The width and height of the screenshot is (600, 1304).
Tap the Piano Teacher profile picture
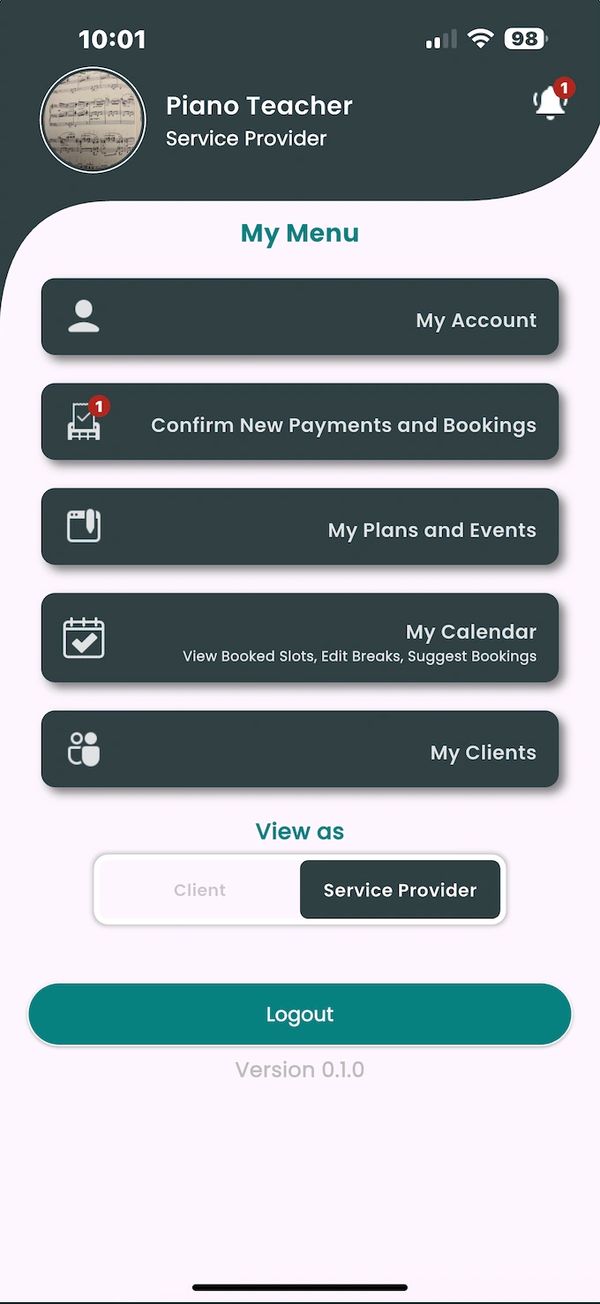92,121
